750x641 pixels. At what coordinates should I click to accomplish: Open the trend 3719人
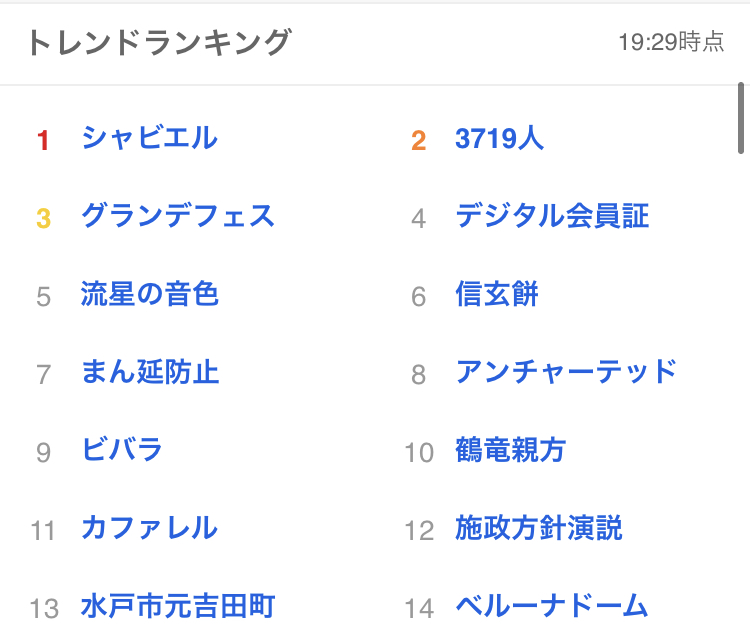[x=499, y=139]
